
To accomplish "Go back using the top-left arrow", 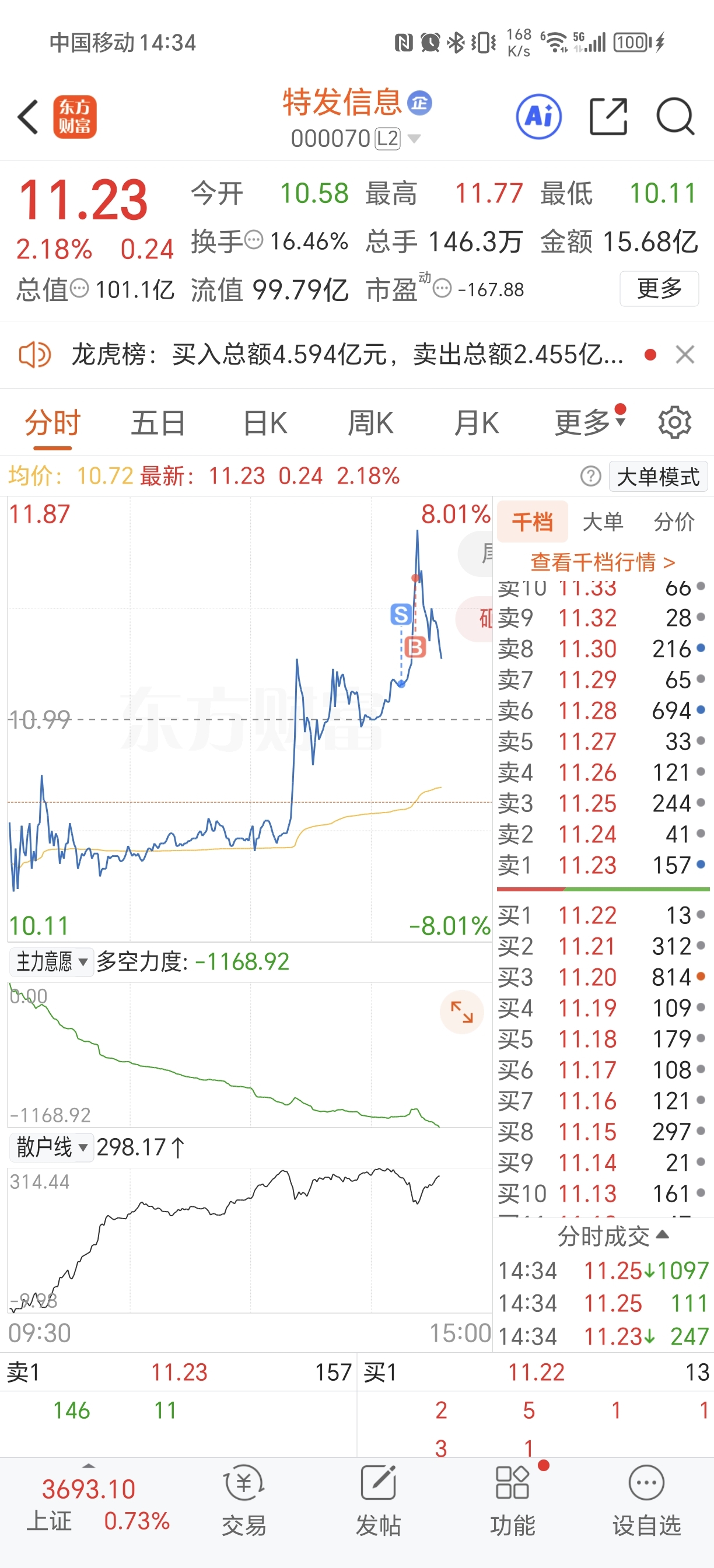I will pyautogui.click(x=28, y=116).
